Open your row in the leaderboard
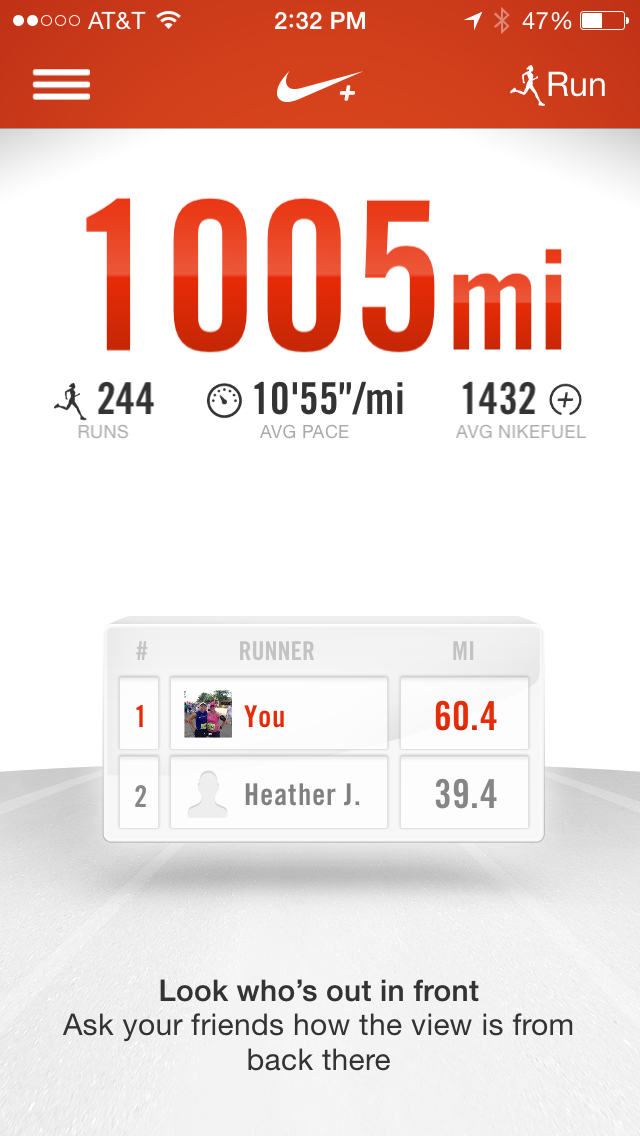 click(x=278, y=716)
